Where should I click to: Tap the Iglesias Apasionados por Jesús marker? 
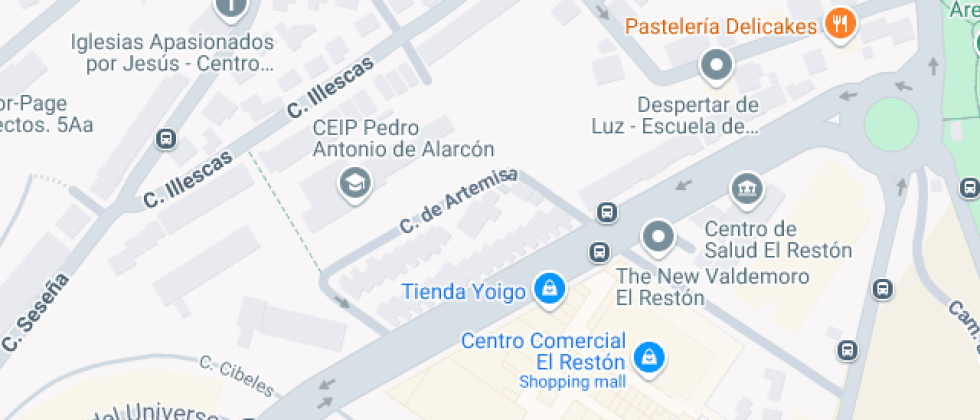(x=230, y=8)
